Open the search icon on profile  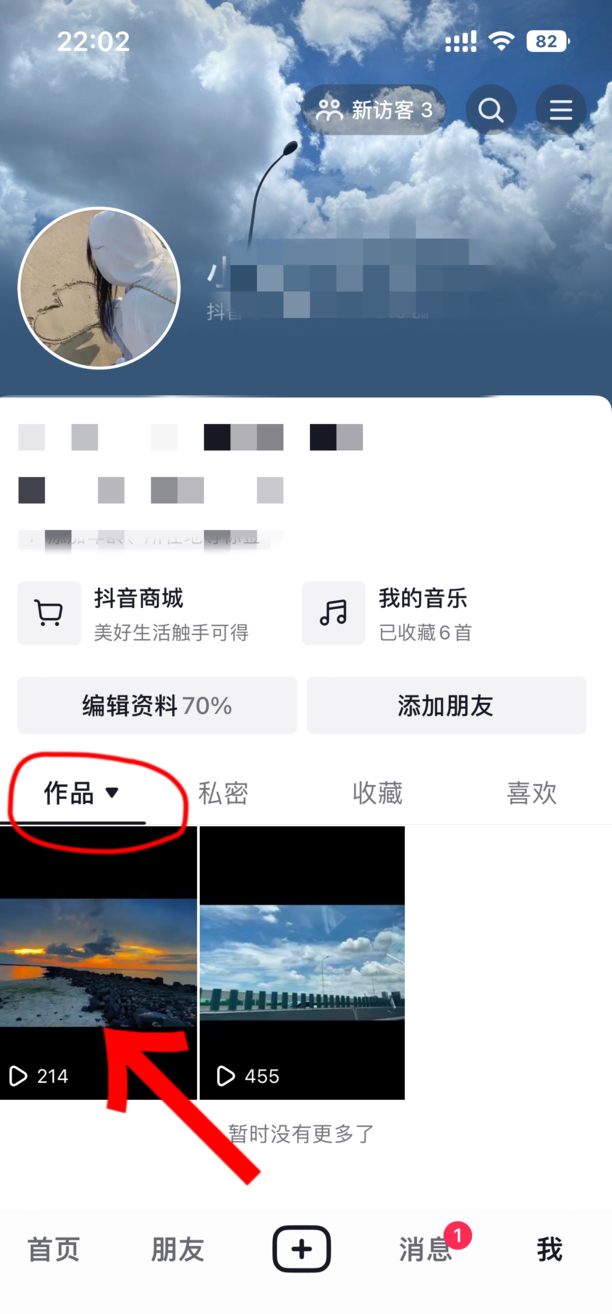490,110
